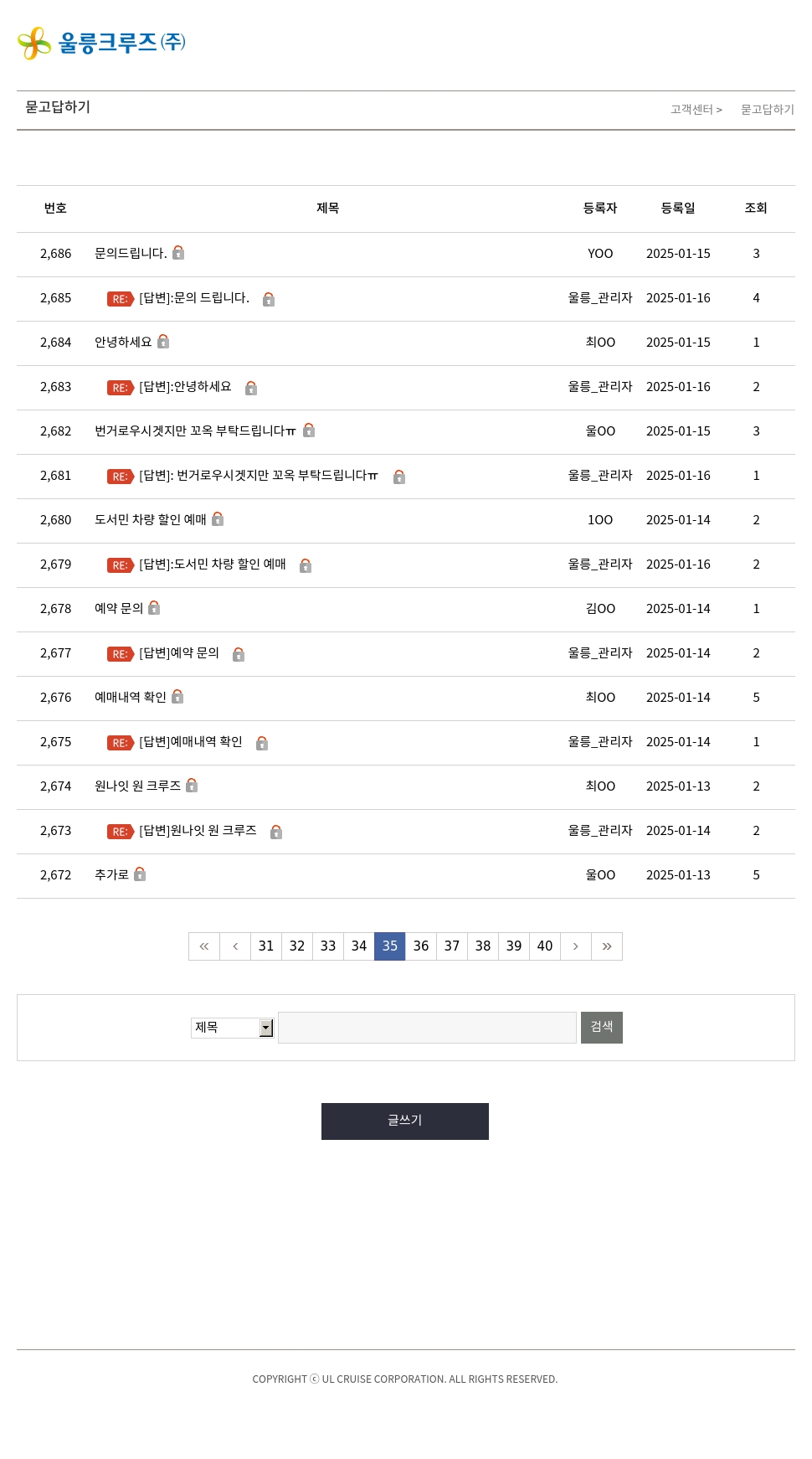
Task: Open reply [답변]:안녕하세요
Action: click(x=185, y=387)
